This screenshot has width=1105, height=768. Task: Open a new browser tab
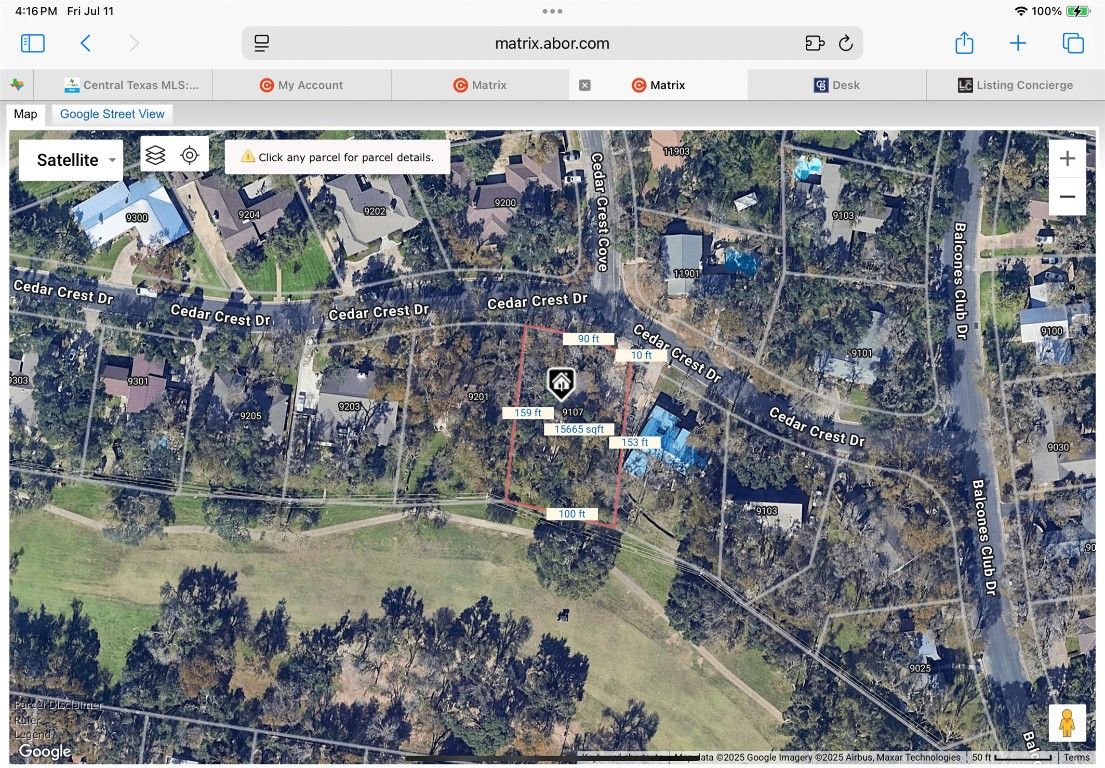[1017, 43]
